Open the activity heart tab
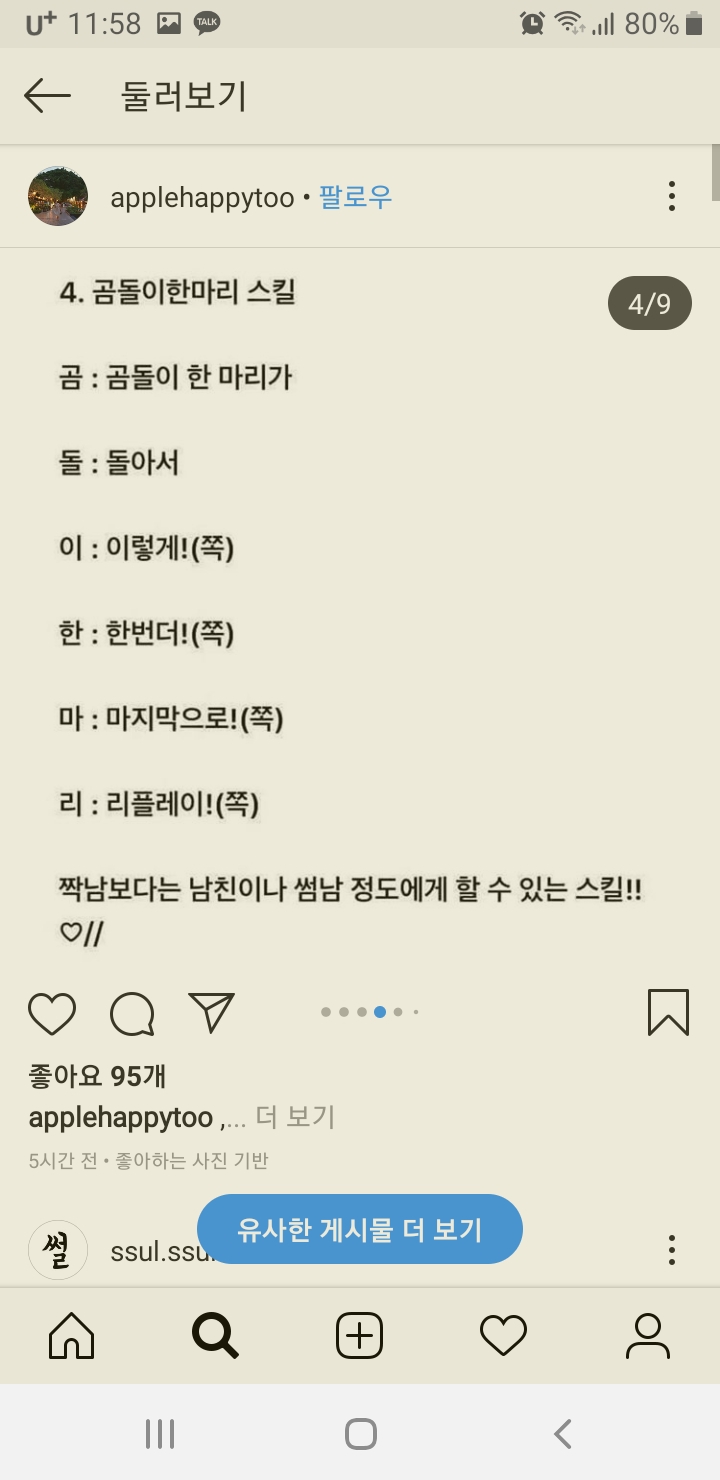Screen dimensions: 720x1480 (x=503, y=1336)
